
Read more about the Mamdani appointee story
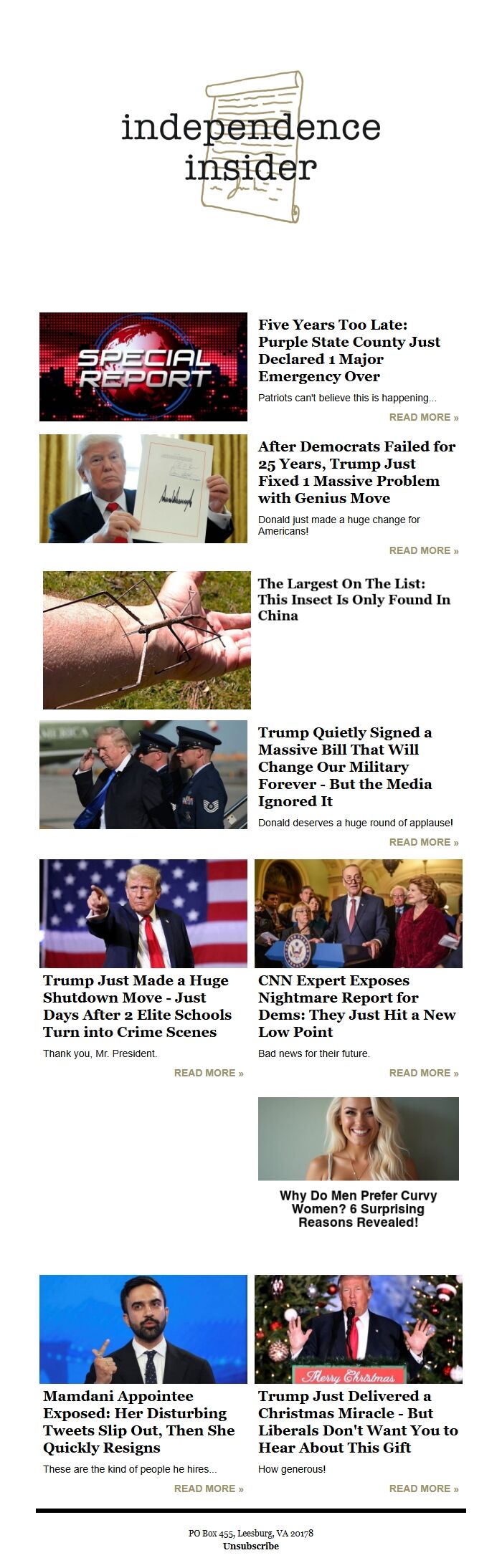(x=208, y=1488)
